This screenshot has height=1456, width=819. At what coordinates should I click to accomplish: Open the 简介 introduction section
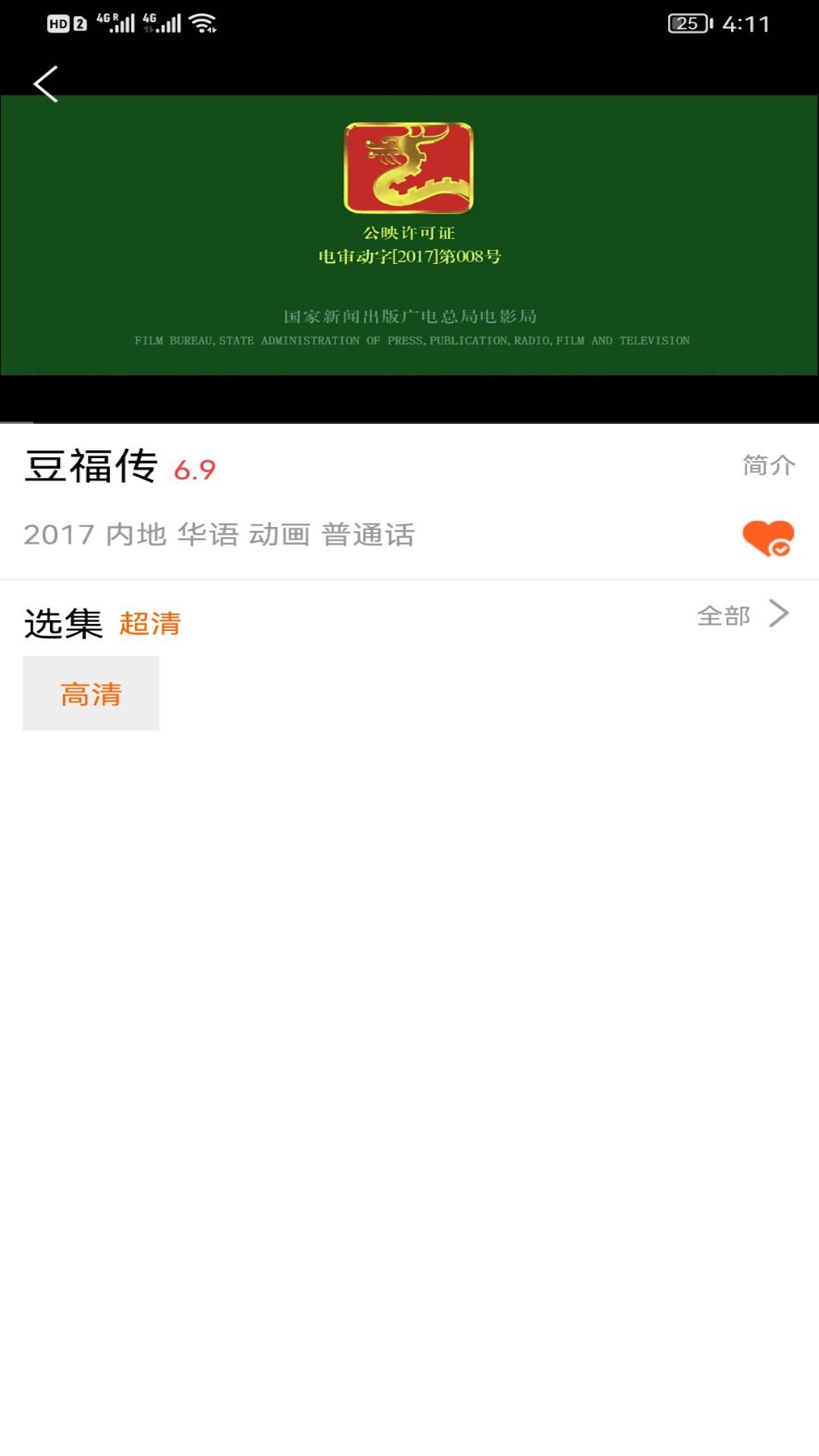(x=768, y=465)
